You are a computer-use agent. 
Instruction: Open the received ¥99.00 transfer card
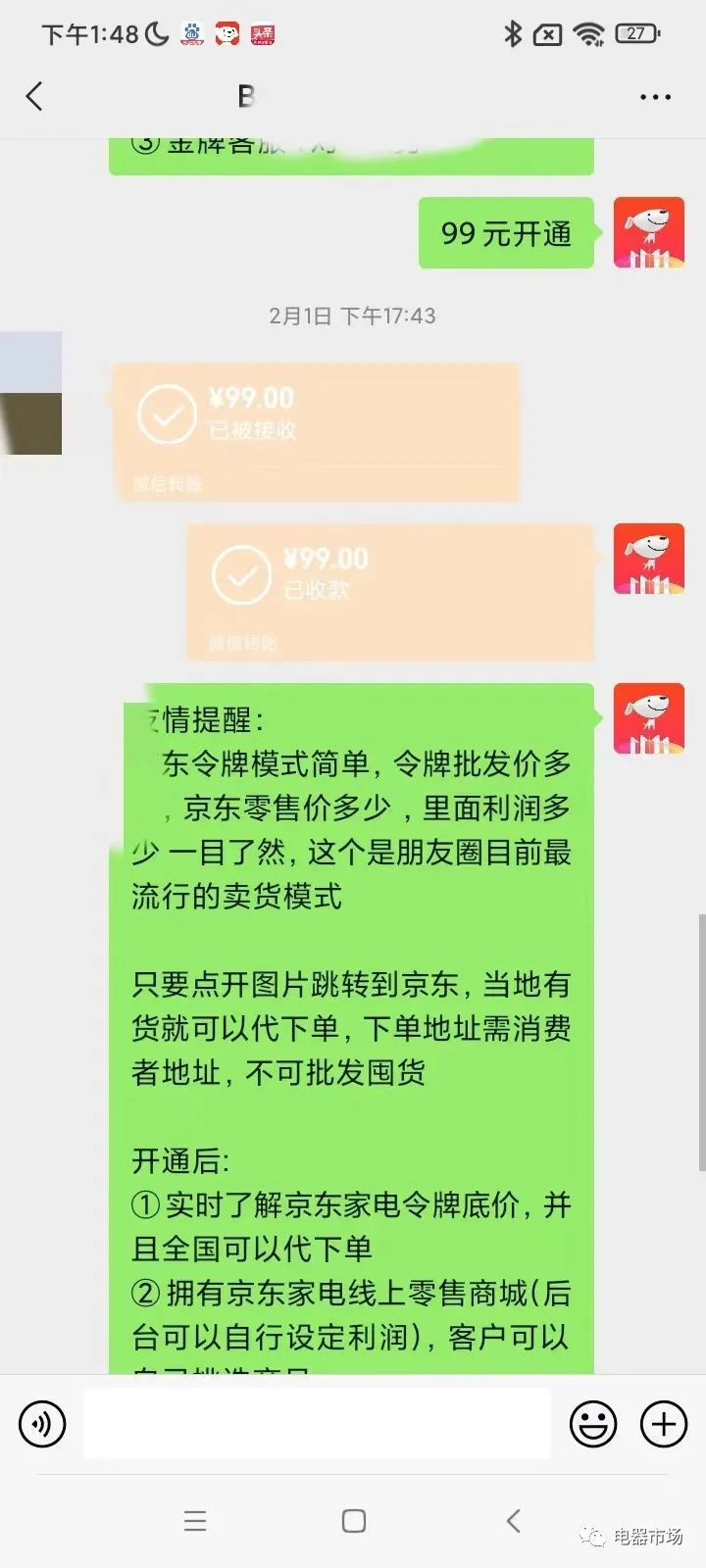(x=316, y=431)
